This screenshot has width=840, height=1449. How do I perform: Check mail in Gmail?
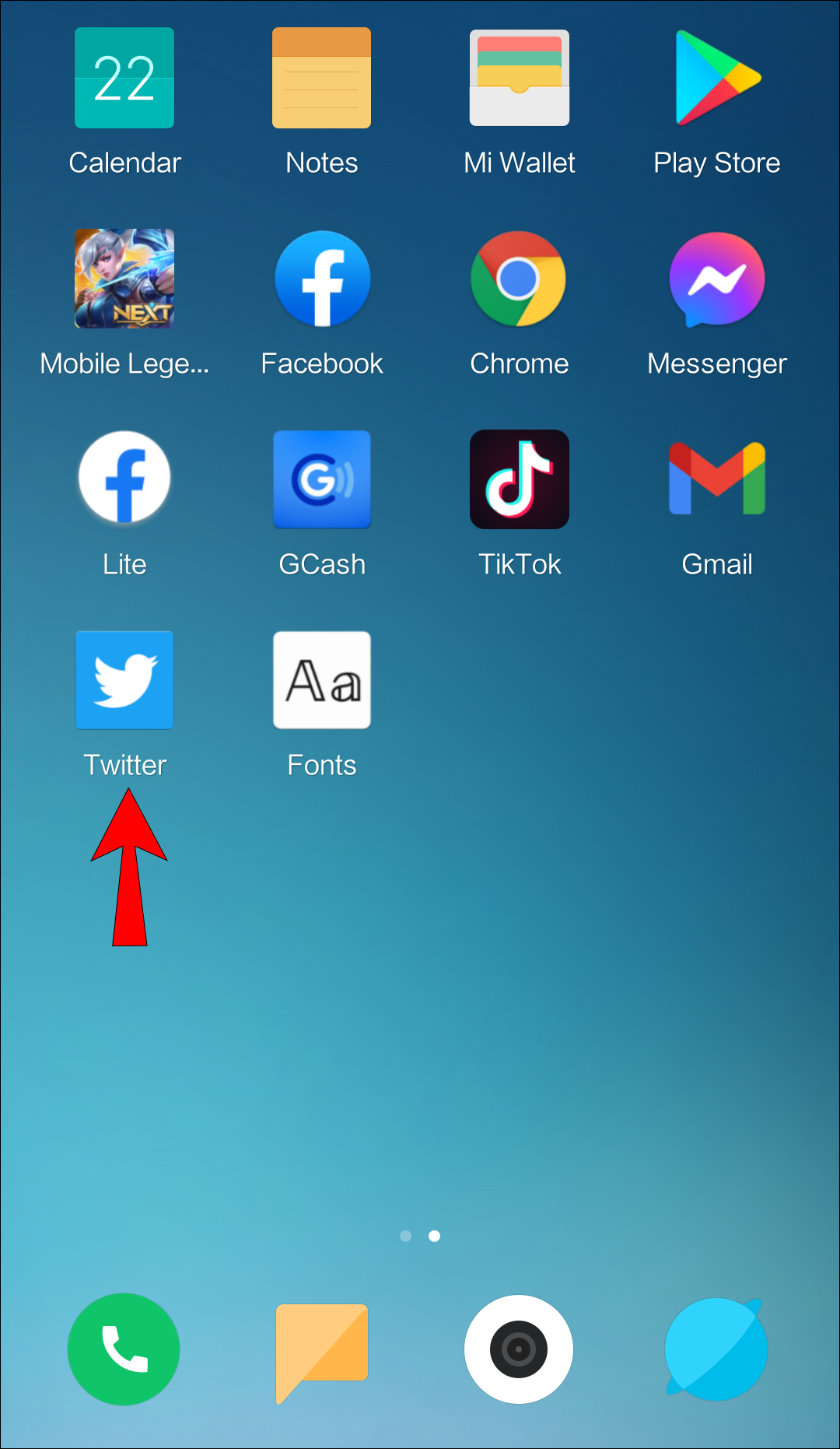point(717,479)
